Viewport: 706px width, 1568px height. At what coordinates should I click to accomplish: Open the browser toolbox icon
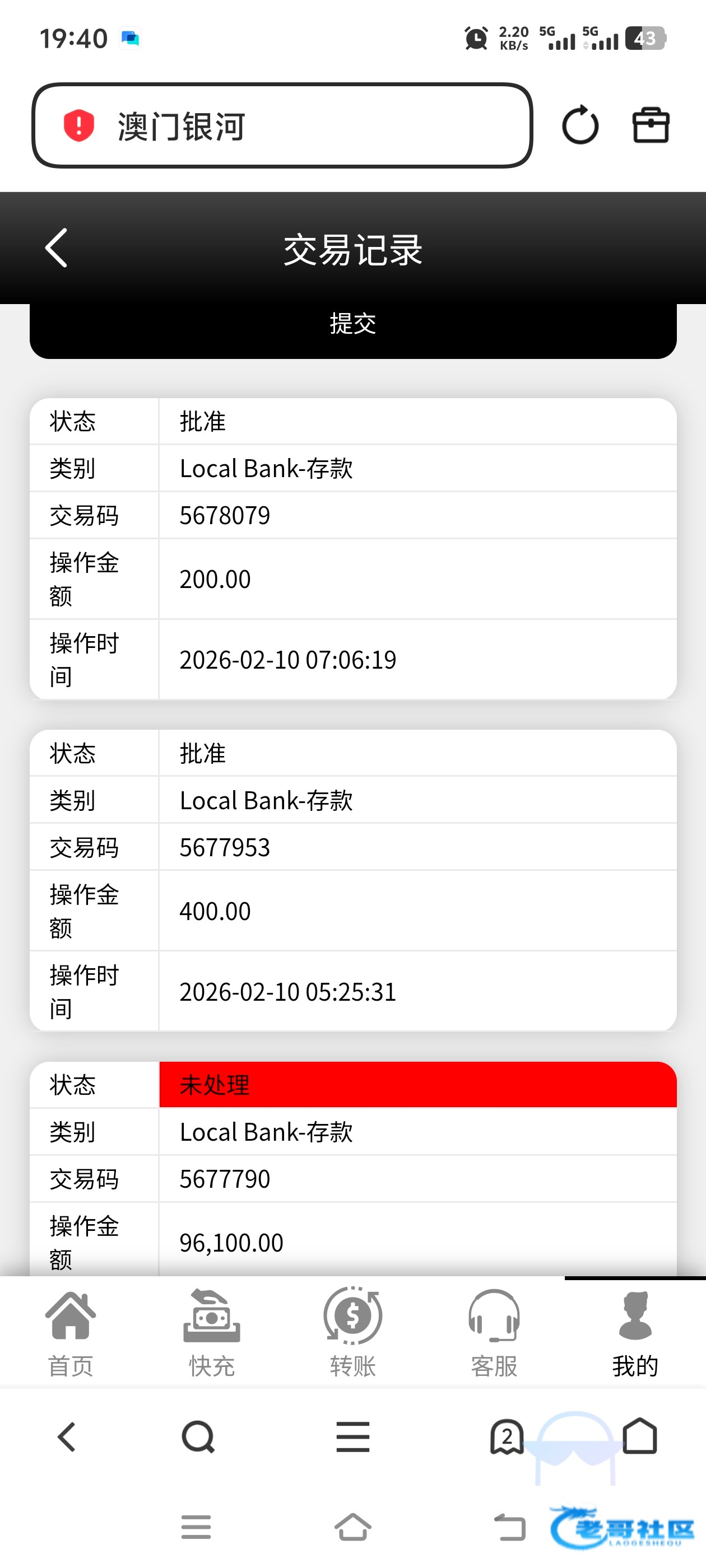[651, 125]
